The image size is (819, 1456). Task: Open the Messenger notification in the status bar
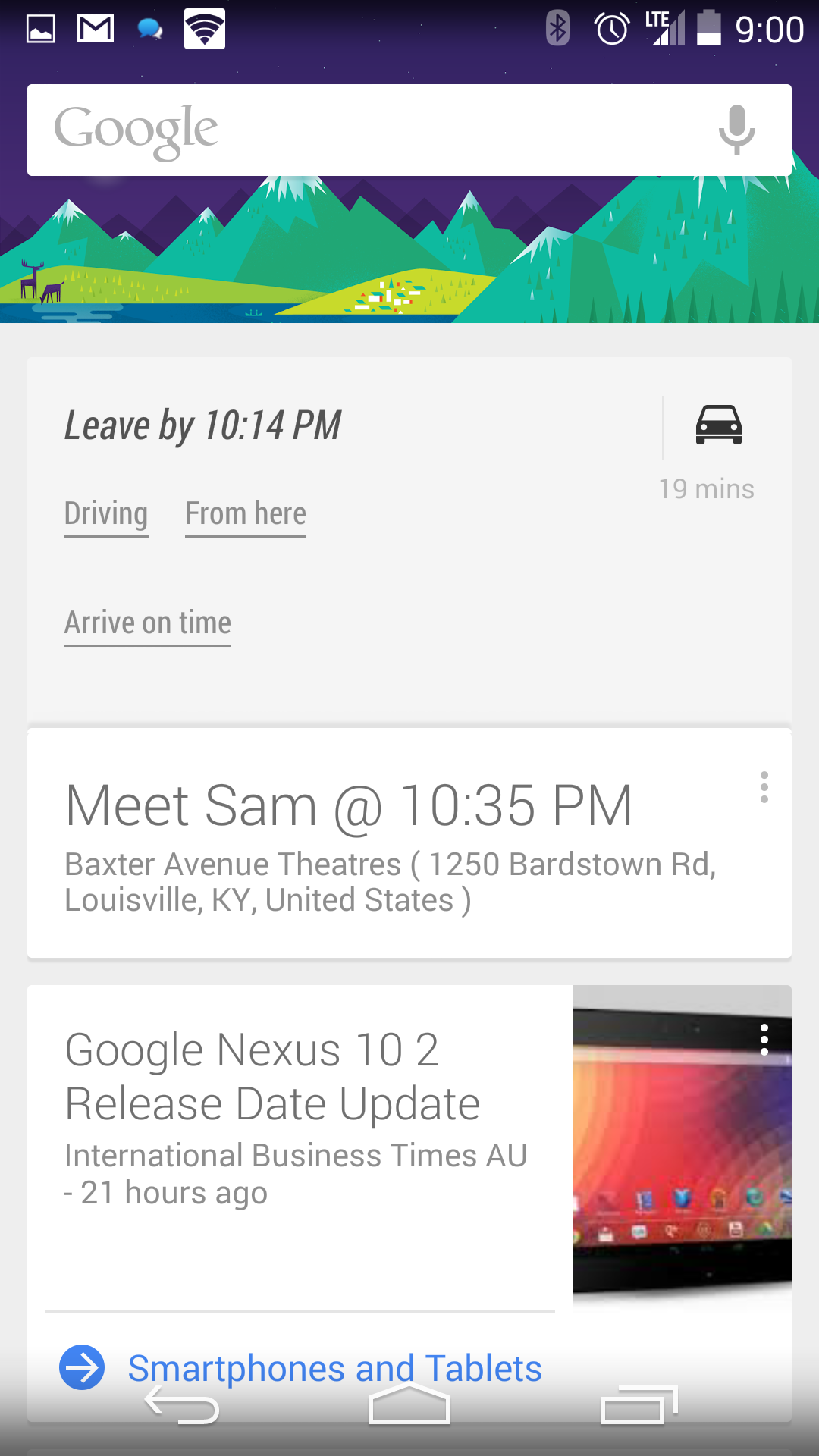(149, 29)
